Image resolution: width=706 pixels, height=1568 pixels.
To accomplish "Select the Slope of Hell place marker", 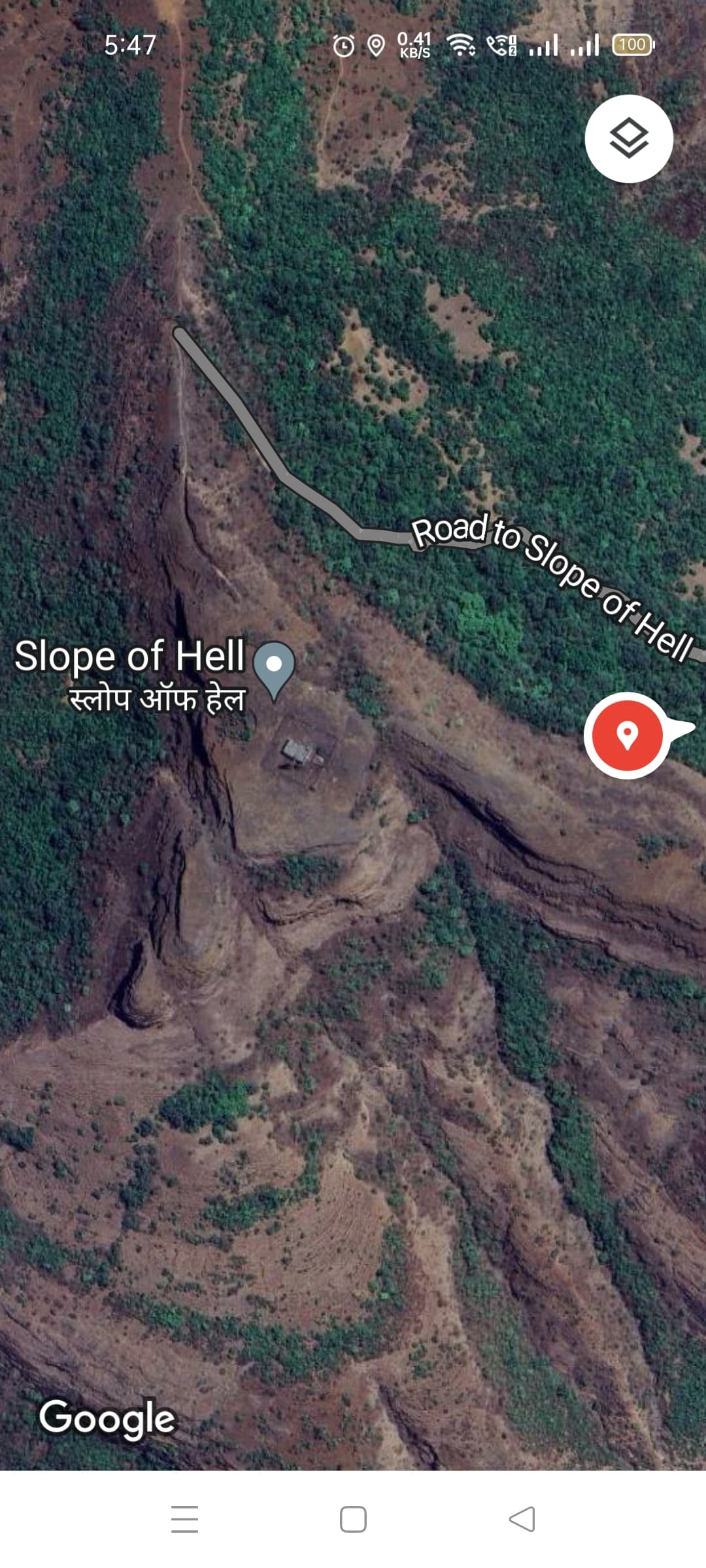I will [x=274, y=668].
